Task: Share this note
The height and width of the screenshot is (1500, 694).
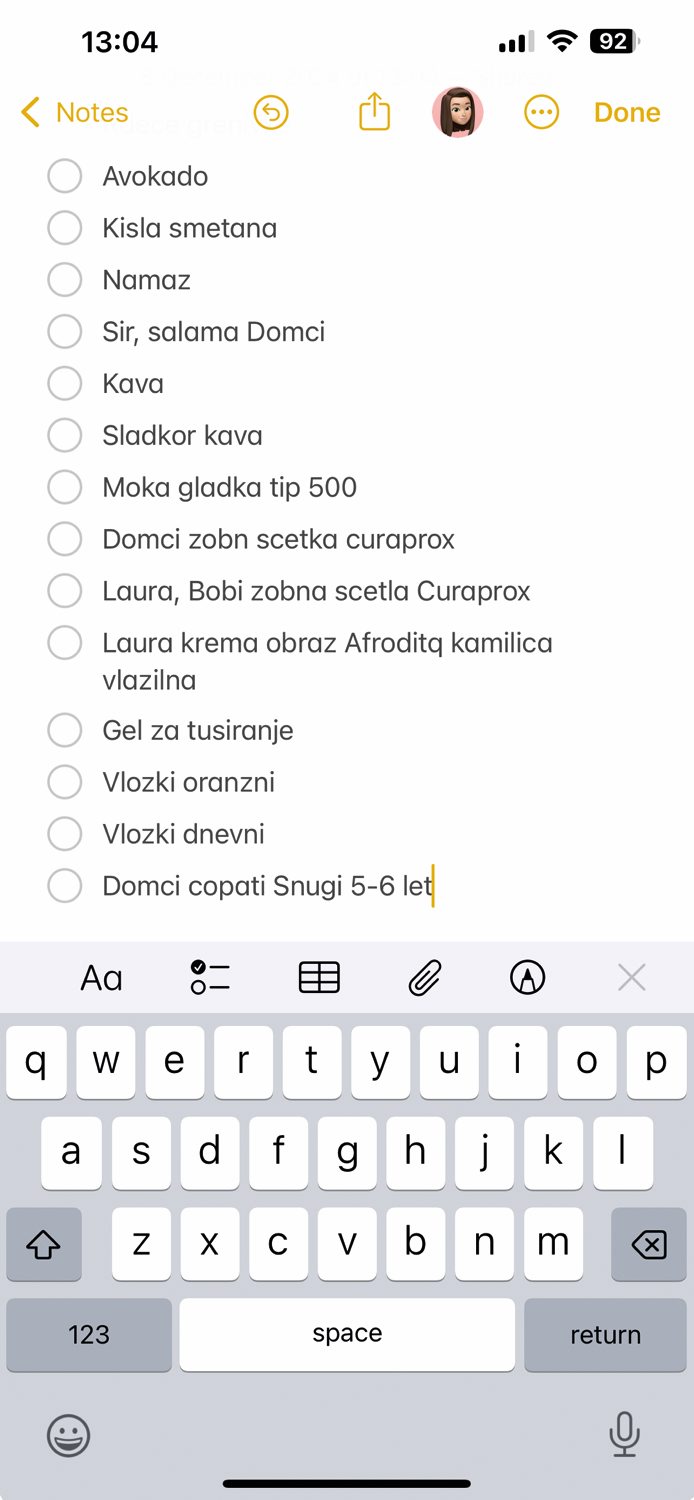Action: [373, 112]
